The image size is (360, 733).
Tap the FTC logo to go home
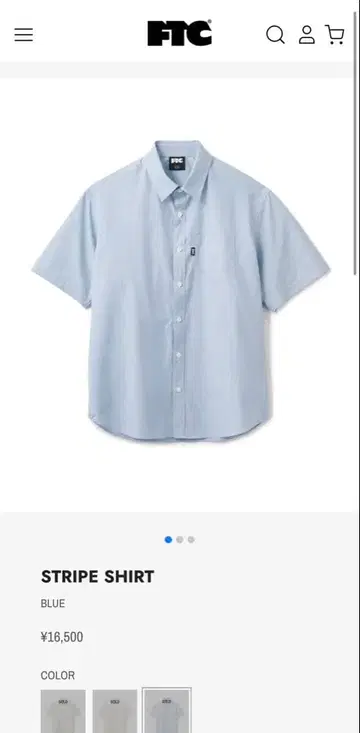[x=180, y=33]
